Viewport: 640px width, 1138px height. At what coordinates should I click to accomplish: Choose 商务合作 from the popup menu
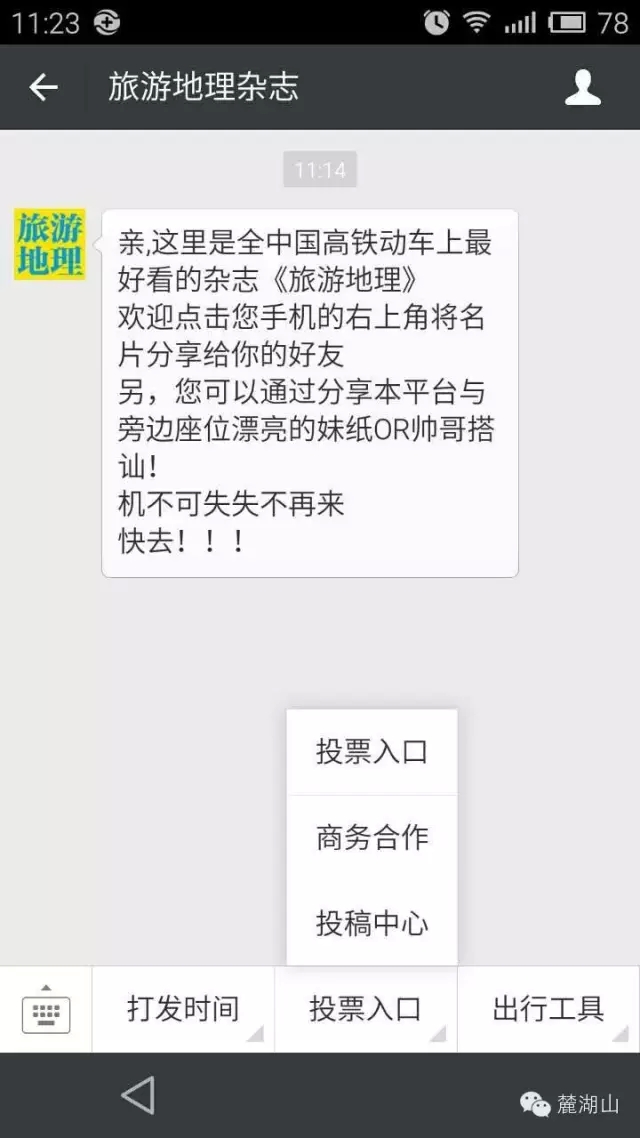[x=372, y=837]
